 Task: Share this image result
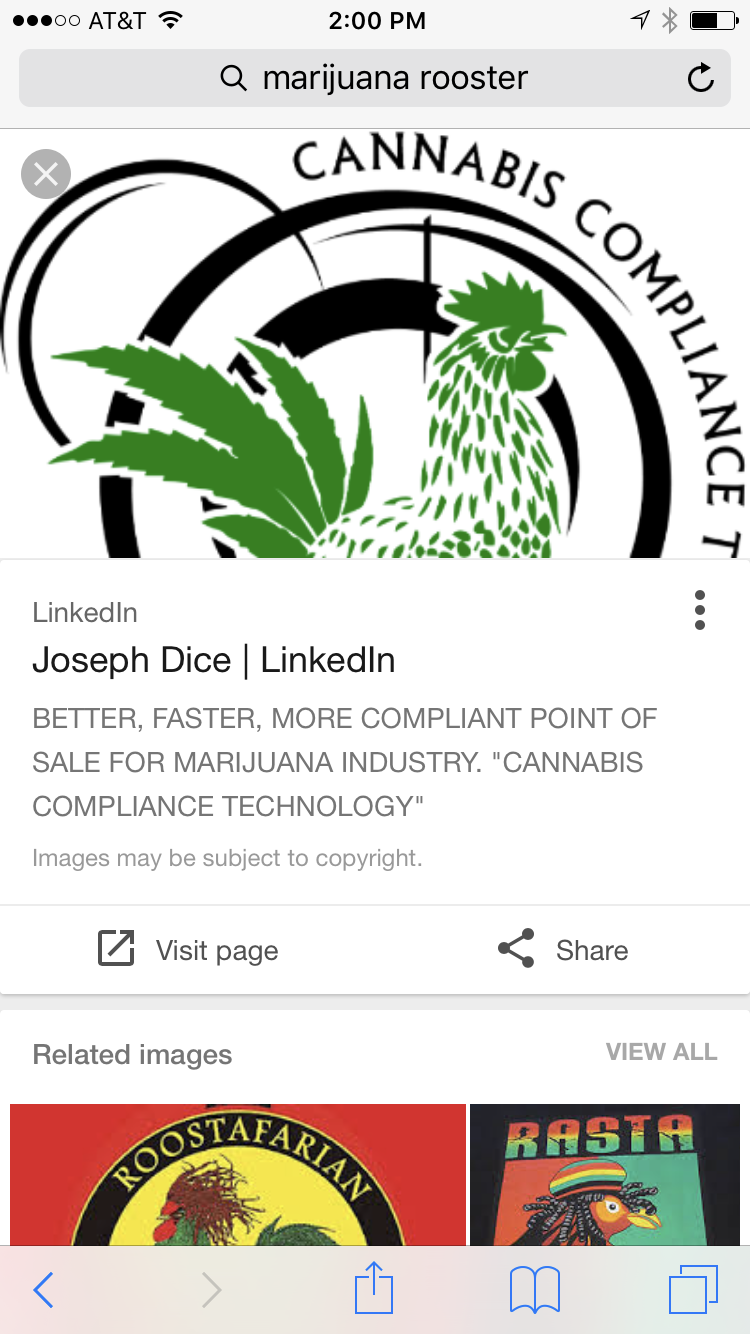click(x=563, y=949)
